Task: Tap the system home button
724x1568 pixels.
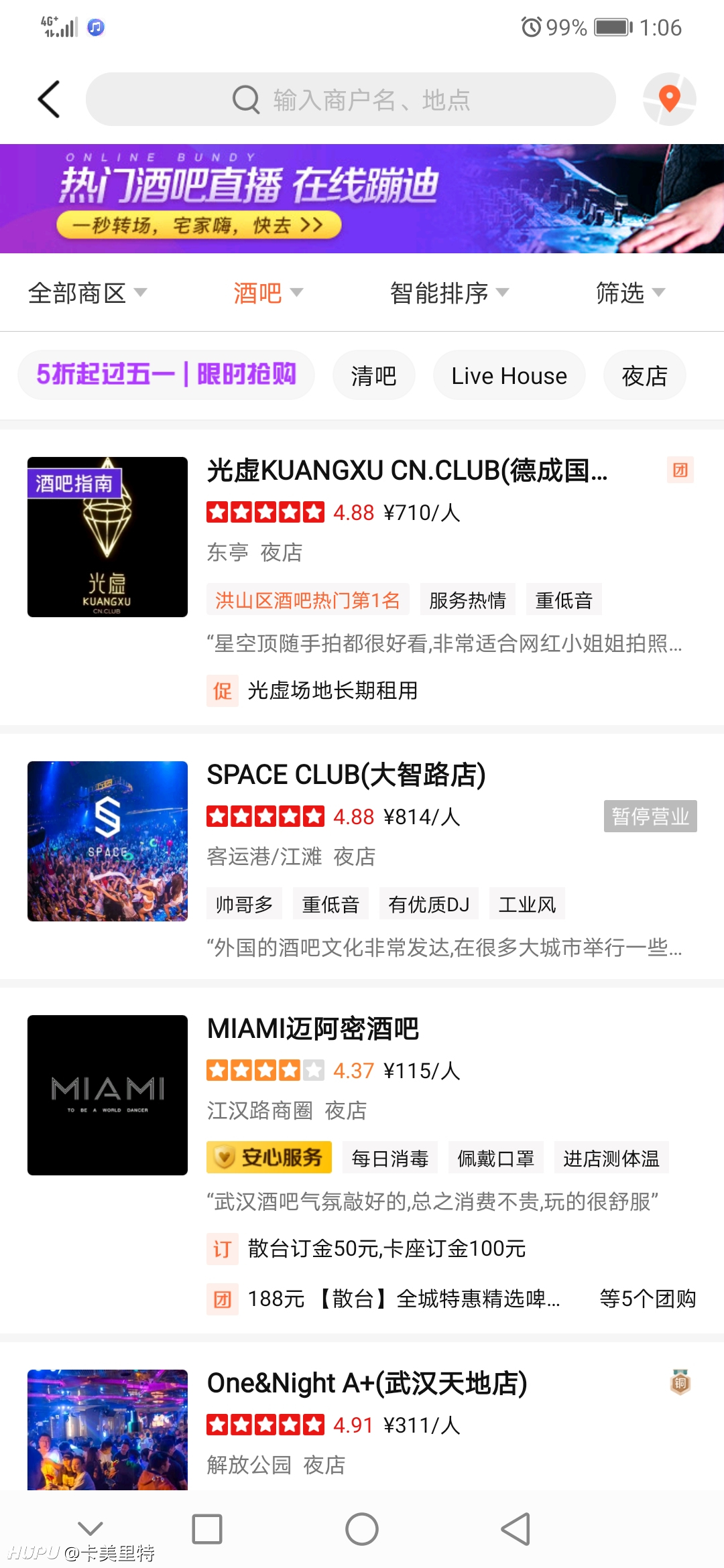Action: [x=362, y=1529]
